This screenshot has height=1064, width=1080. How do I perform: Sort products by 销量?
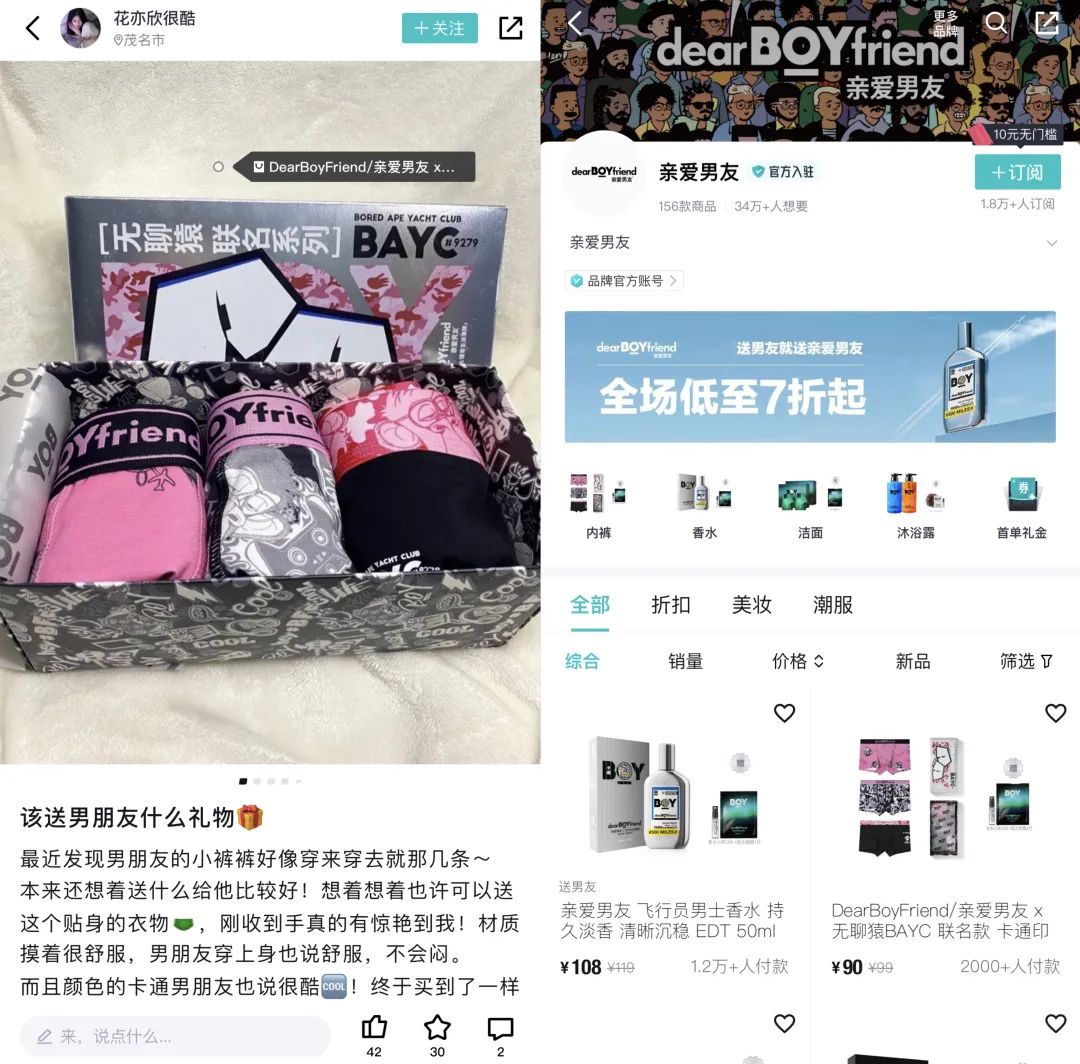686,661
